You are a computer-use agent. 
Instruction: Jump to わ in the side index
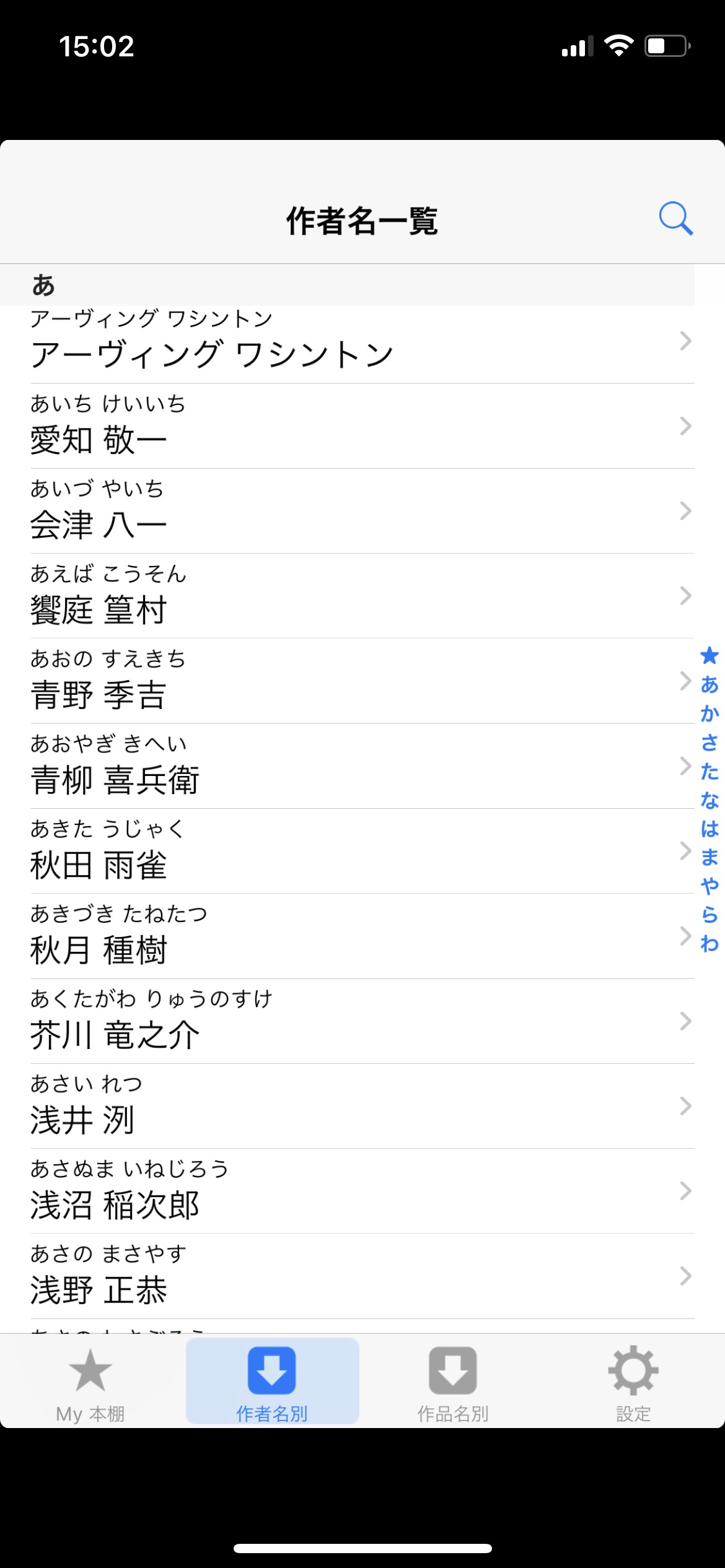click(710, 943)
